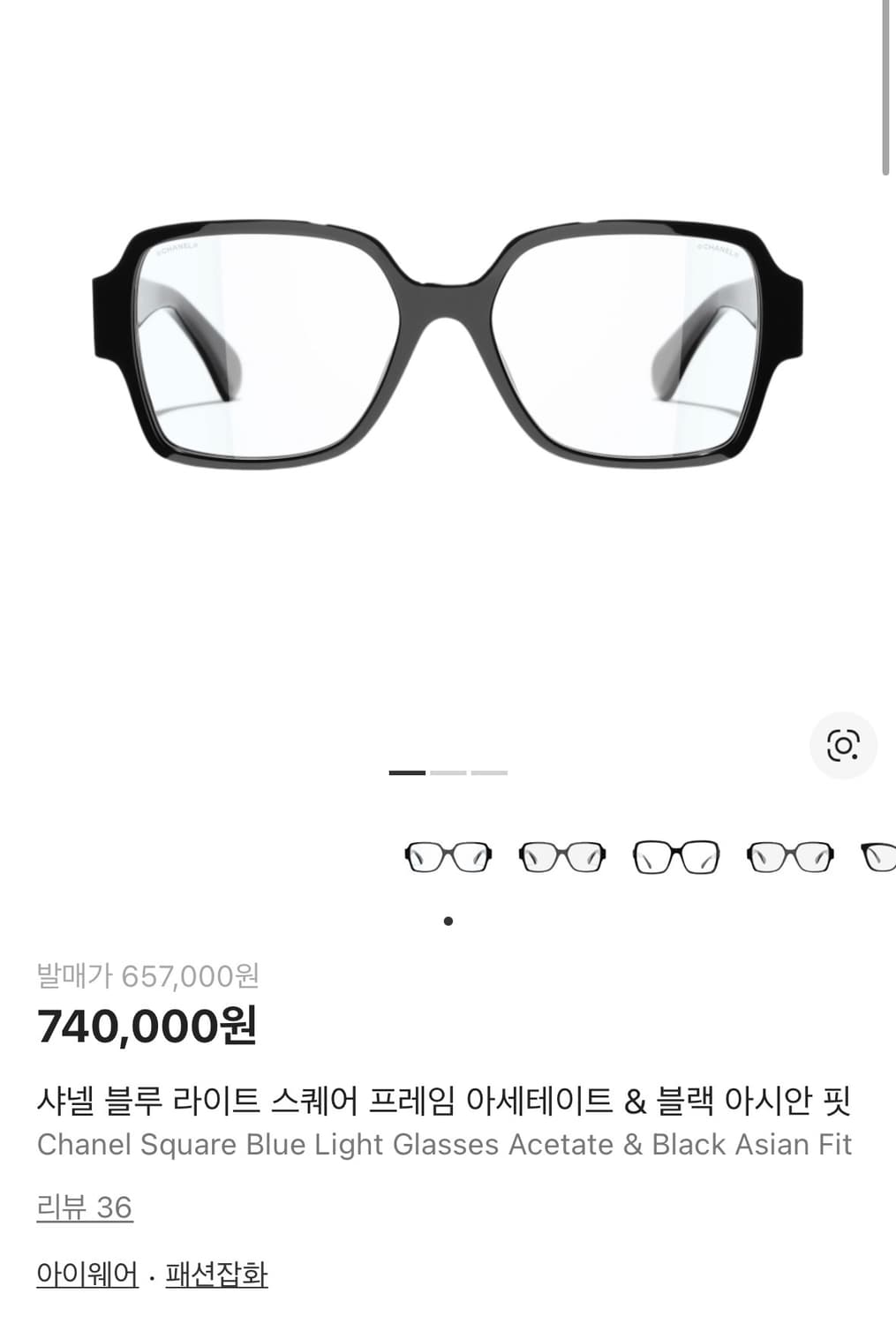Select the fourth glasses thumbnail
The height and width of the screenshot is (1324, 896).
[x=789, y=855]
